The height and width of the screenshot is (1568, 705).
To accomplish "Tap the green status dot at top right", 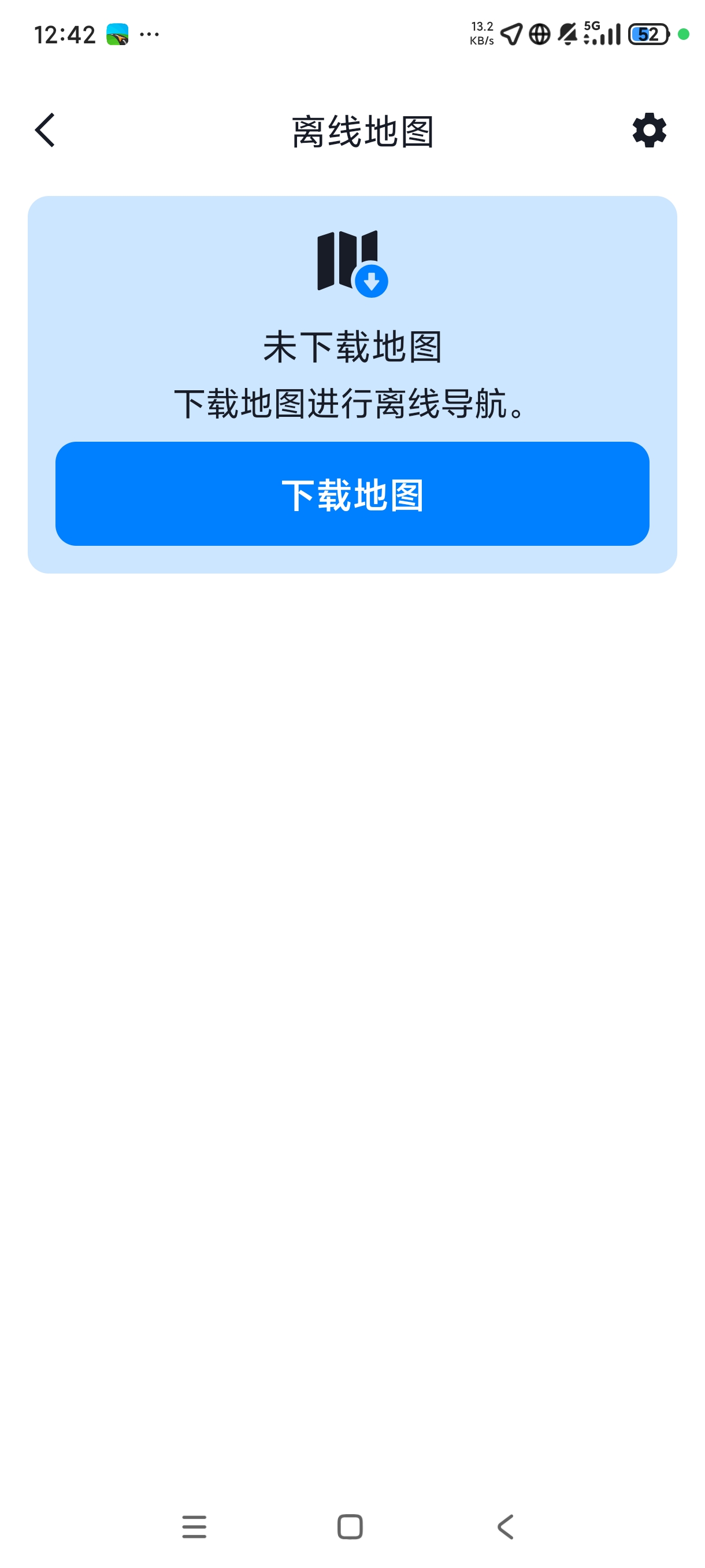I will tap(684, 35).
